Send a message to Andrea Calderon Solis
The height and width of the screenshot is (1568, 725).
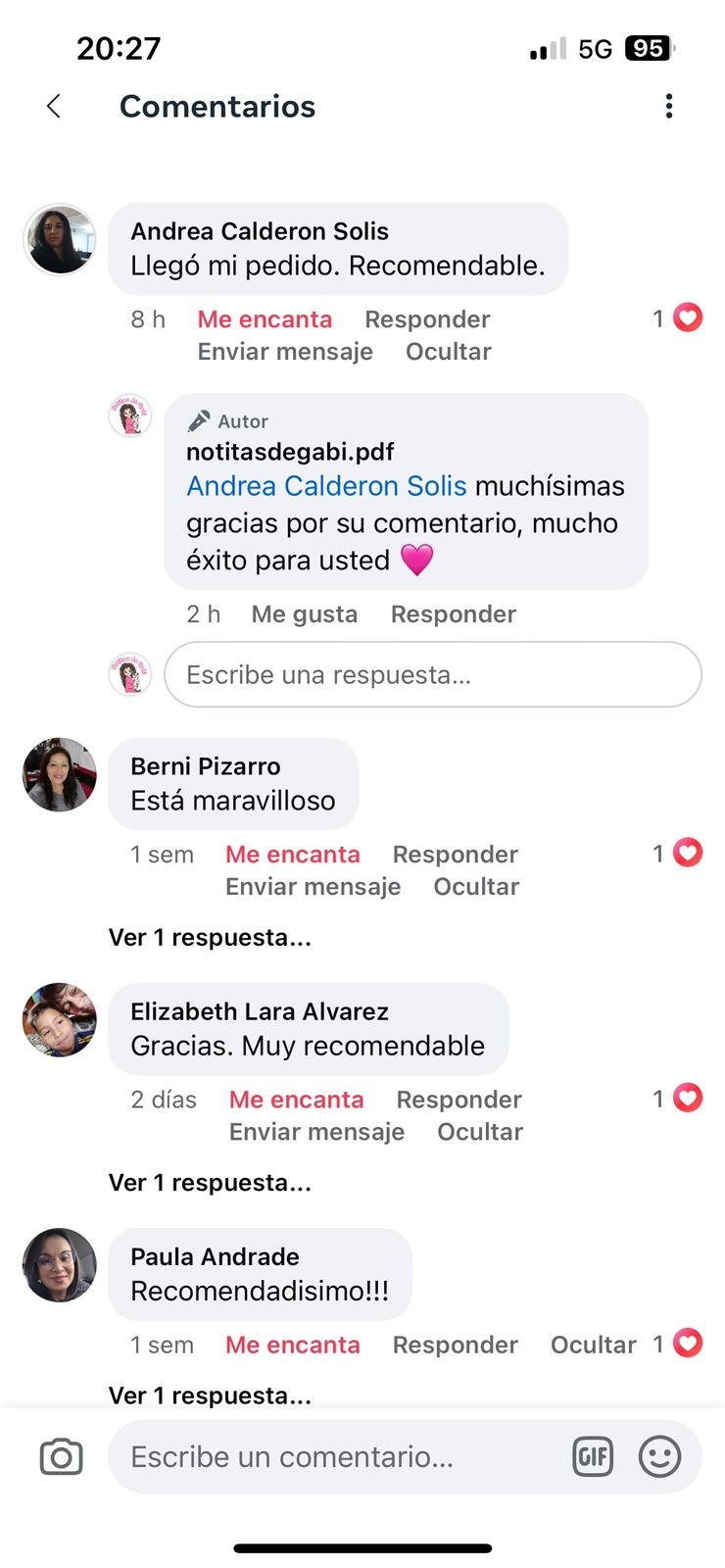tap(285, 352)
